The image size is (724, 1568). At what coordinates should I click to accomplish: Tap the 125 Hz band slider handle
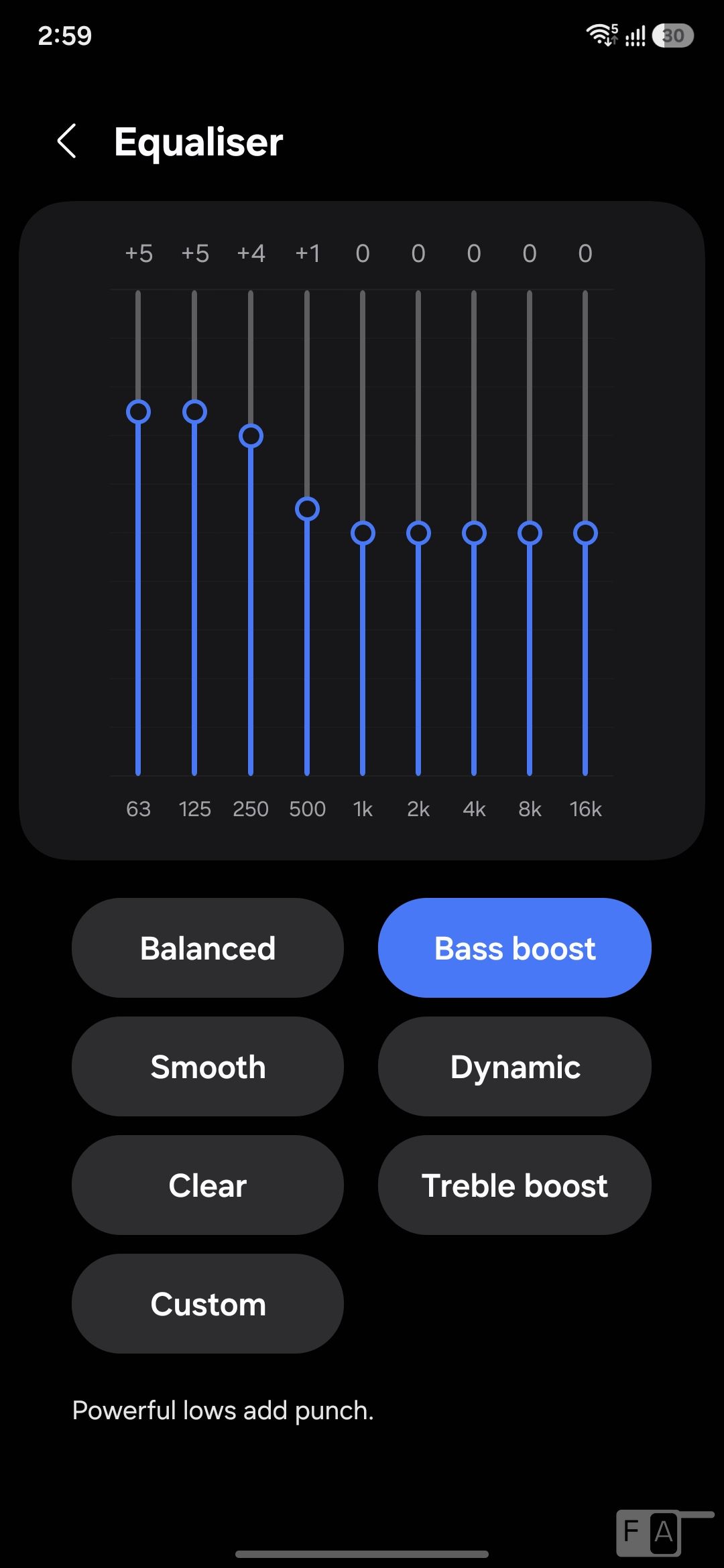(194, 411)
